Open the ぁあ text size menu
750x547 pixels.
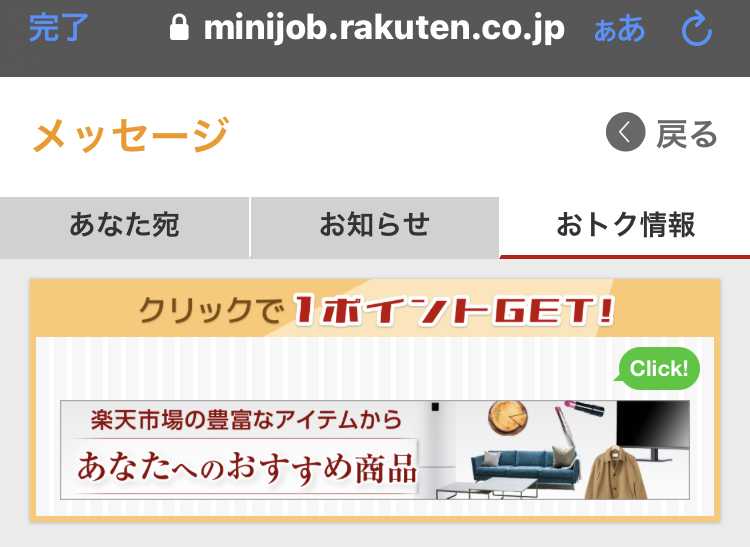pyautogui.click(x=619, y=29)
